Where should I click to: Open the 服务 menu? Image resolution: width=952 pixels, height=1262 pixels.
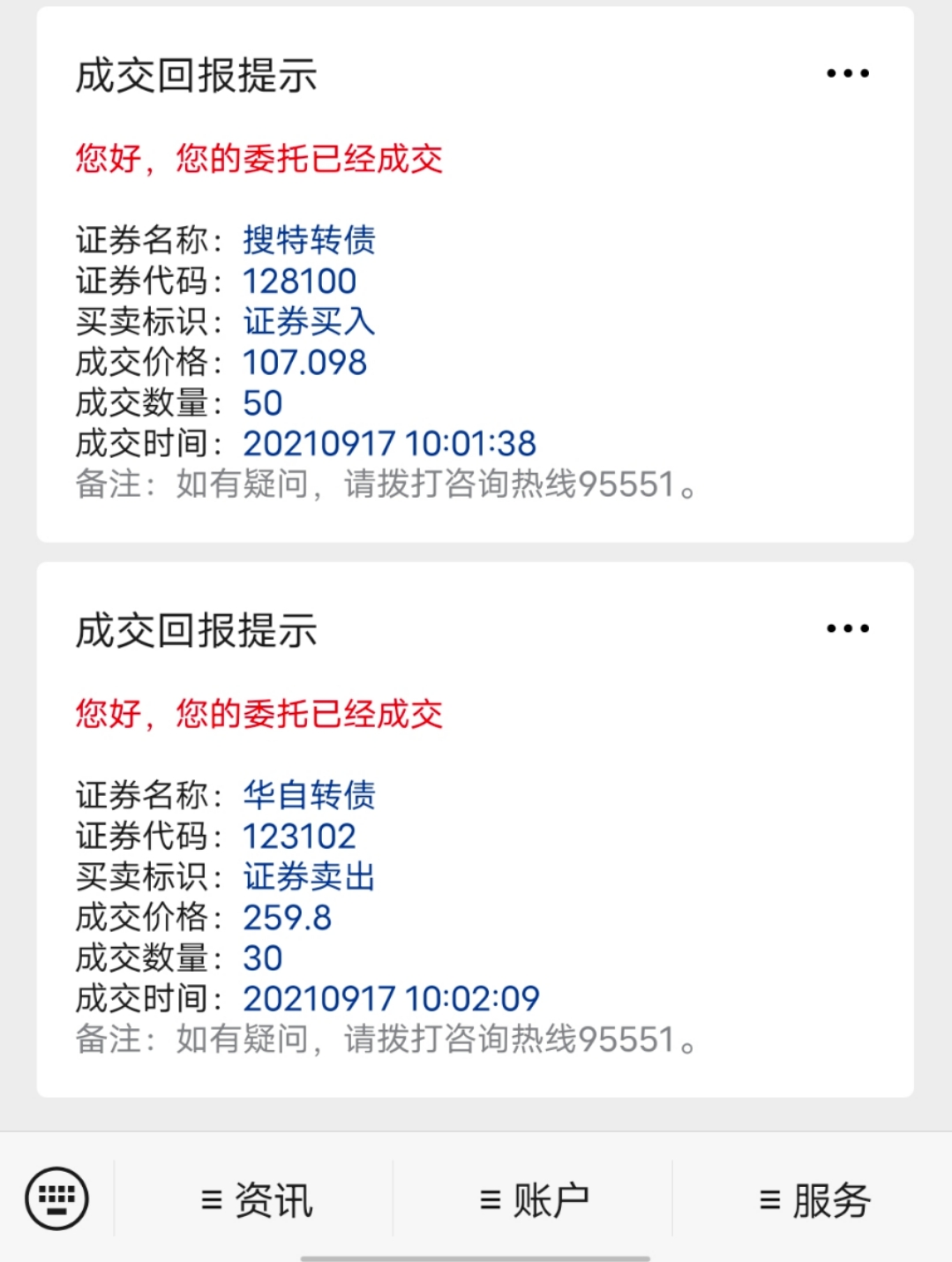pos(814,1200)
